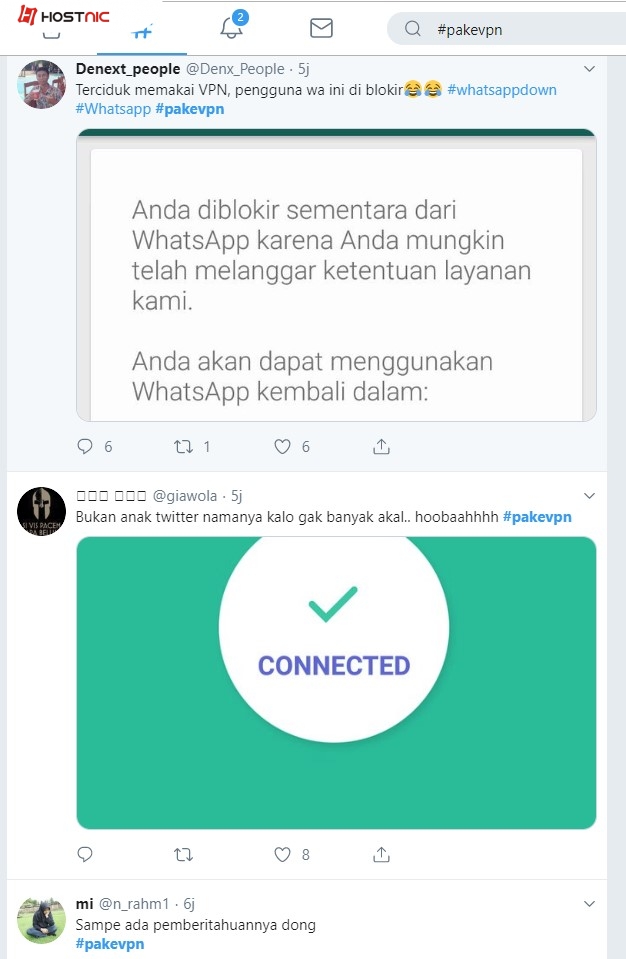Like @giawola's tweet
The height and width of the screenshot is (959, 626).
click(x=283, y=855)
